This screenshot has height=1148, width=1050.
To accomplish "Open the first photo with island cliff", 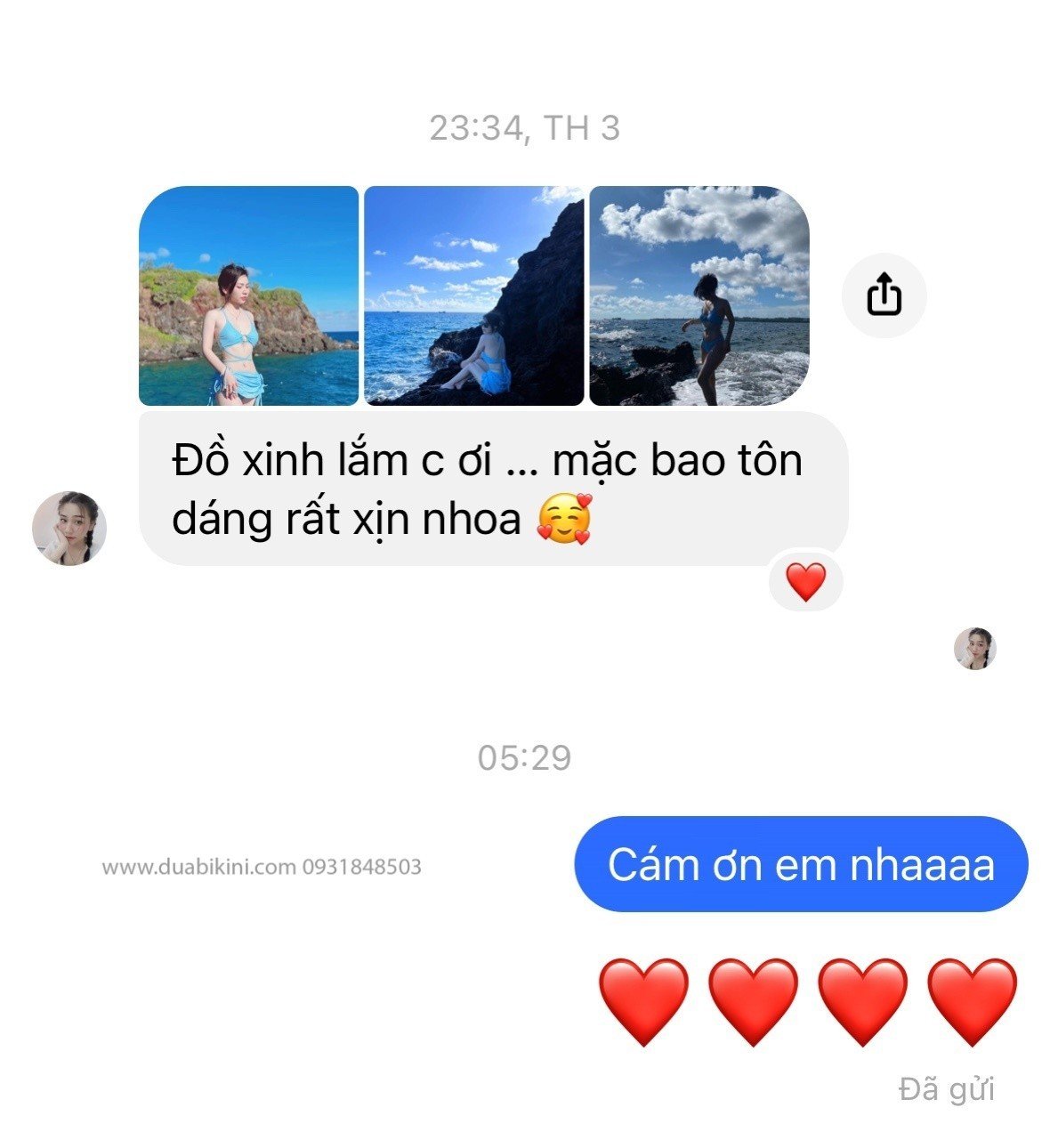I will [248, 295].
